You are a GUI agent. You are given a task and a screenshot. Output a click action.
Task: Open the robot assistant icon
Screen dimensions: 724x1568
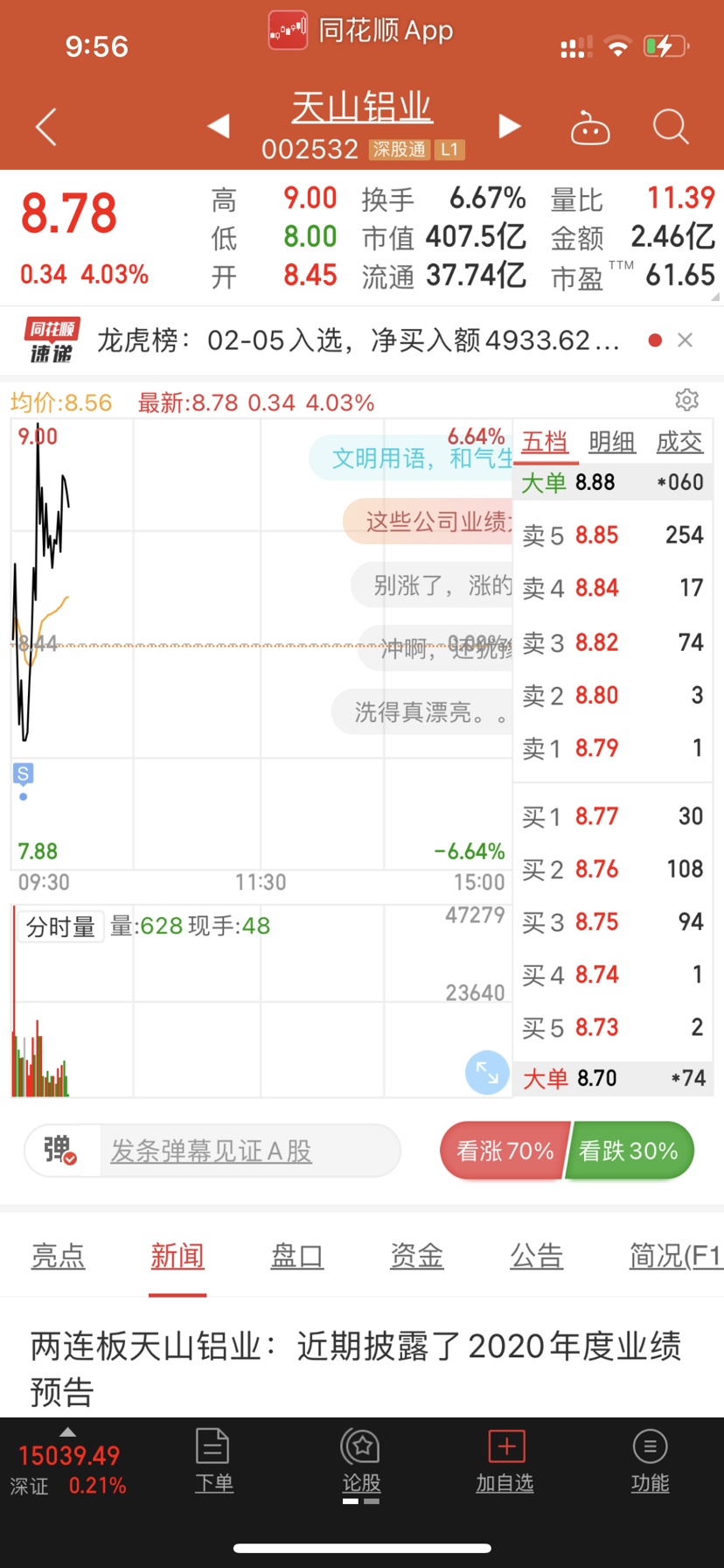(590, 128)
